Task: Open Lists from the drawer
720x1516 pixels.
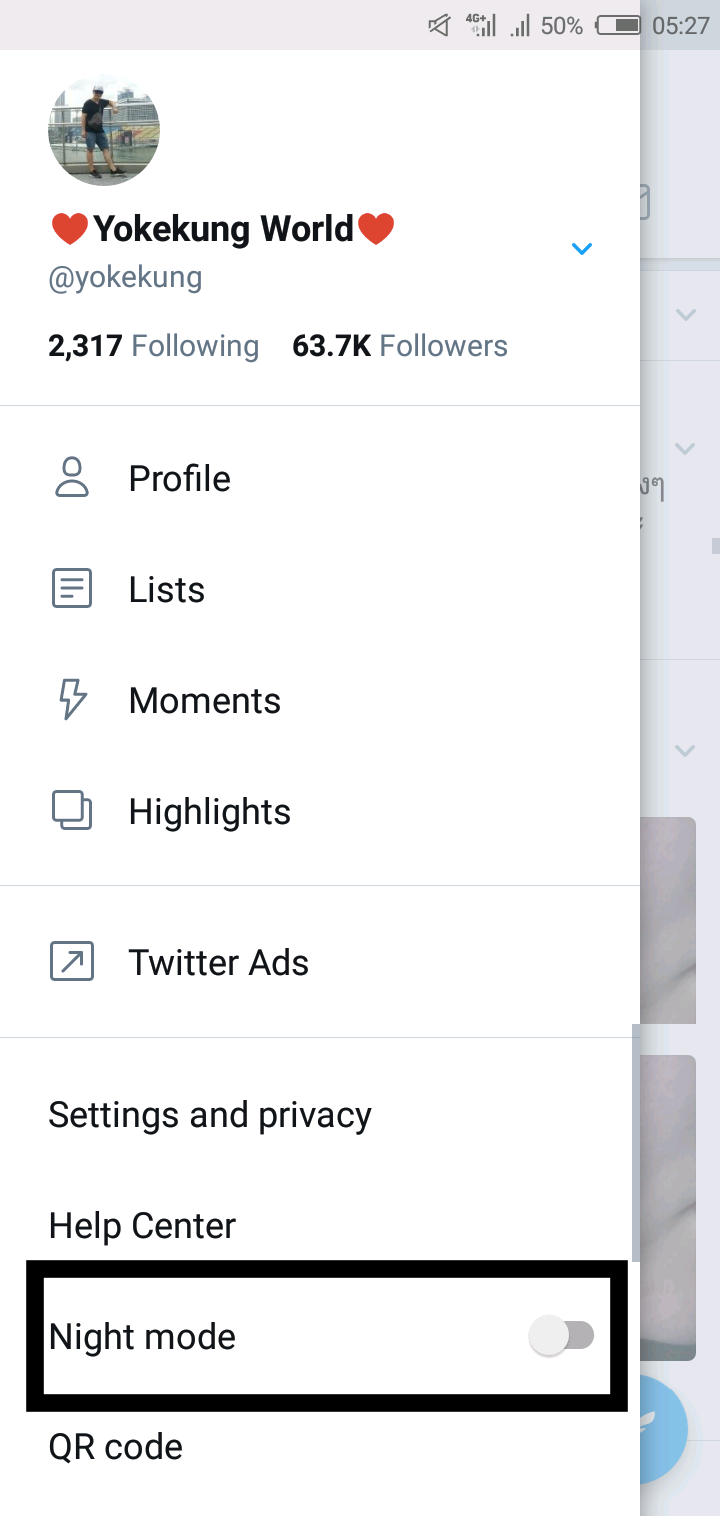Action: pos(166,590)
